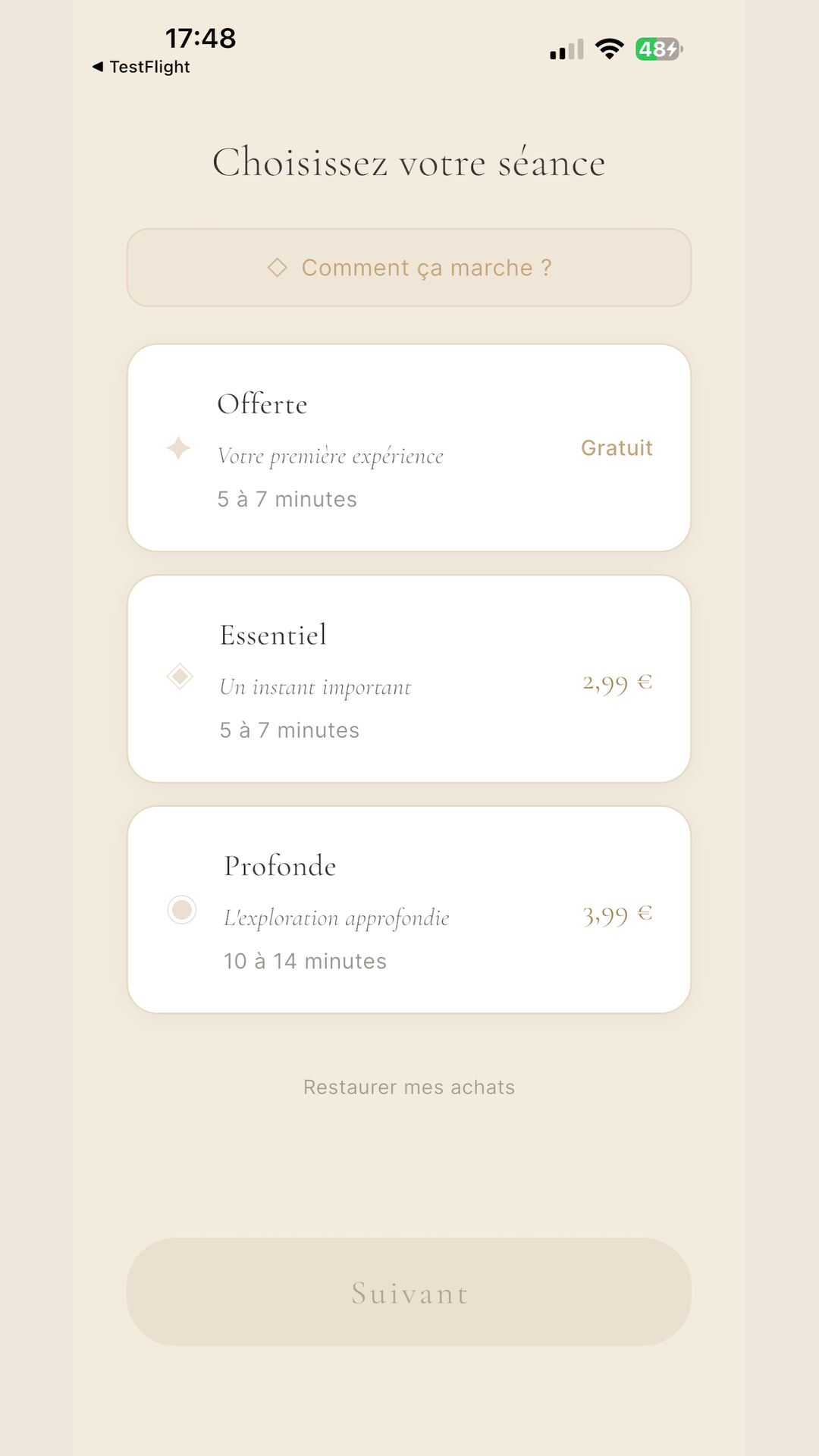Viewport: 819px width, 1456px height.
Task: Tap Restaurer mes achats
Action: coord(409,1087)
